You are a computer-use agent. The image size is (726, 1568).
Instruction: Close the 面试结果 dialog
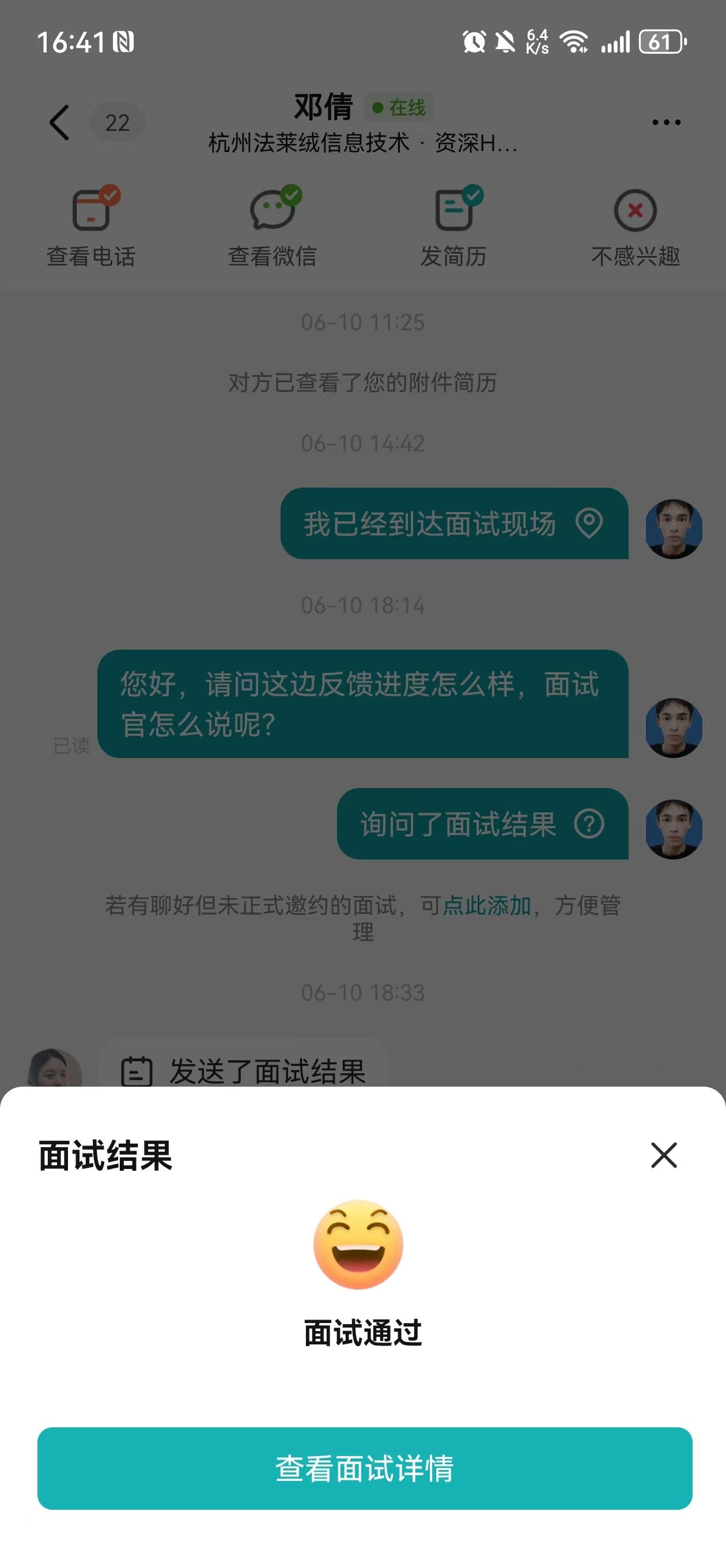tap(663, 1155)
